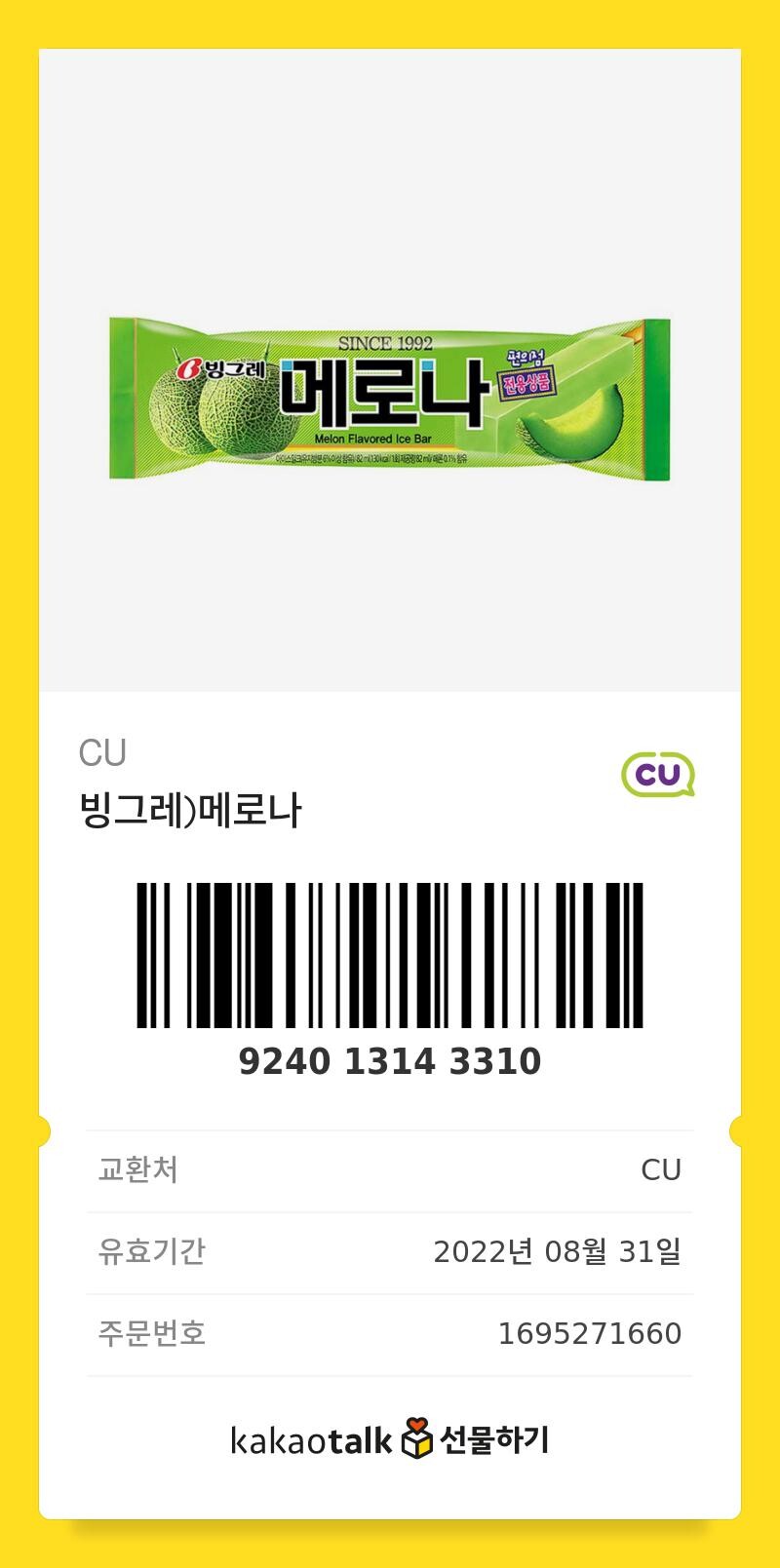
Task: Expand the 유효기간 validity row
Action: pyautogui.click(x=390, y=1251)
